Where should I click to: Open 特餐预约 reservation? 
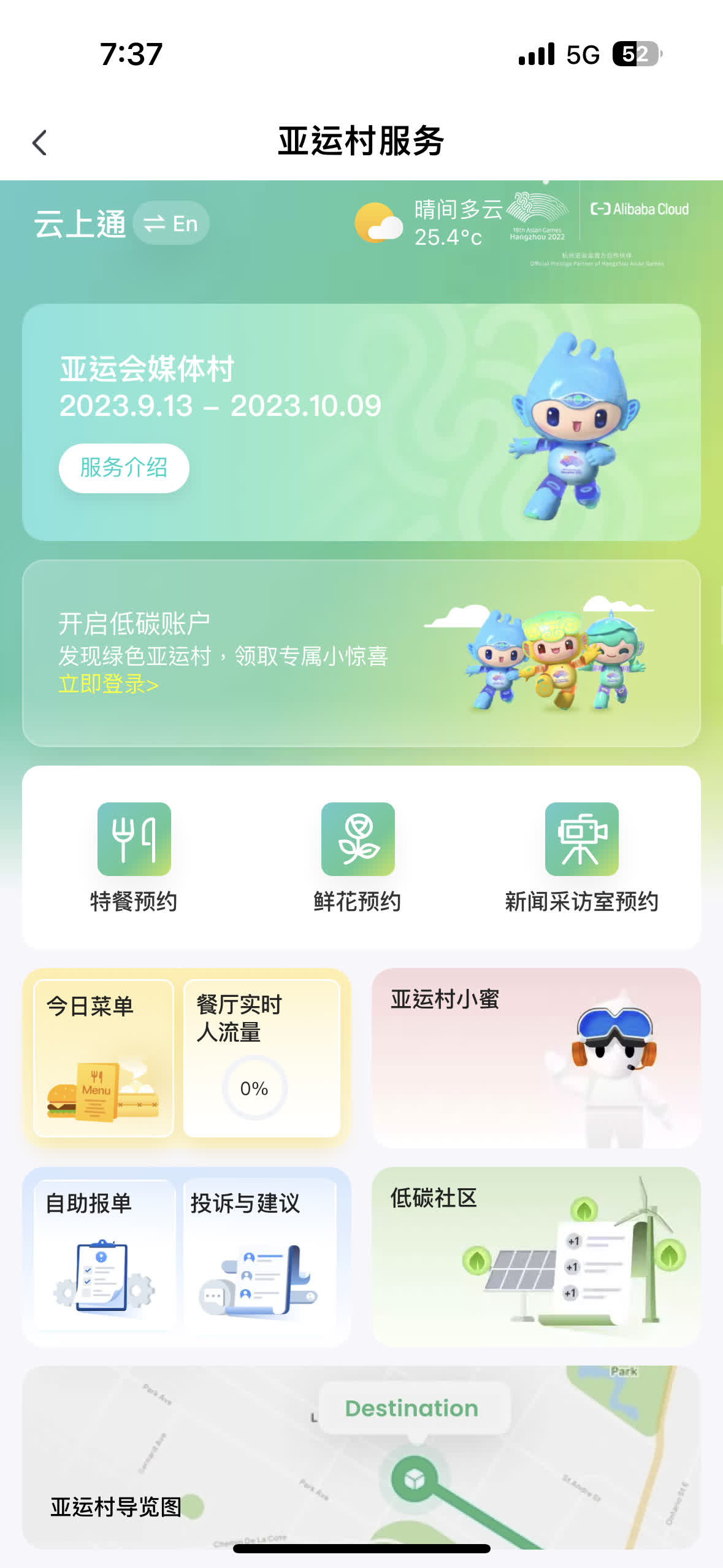coord(134,857)
